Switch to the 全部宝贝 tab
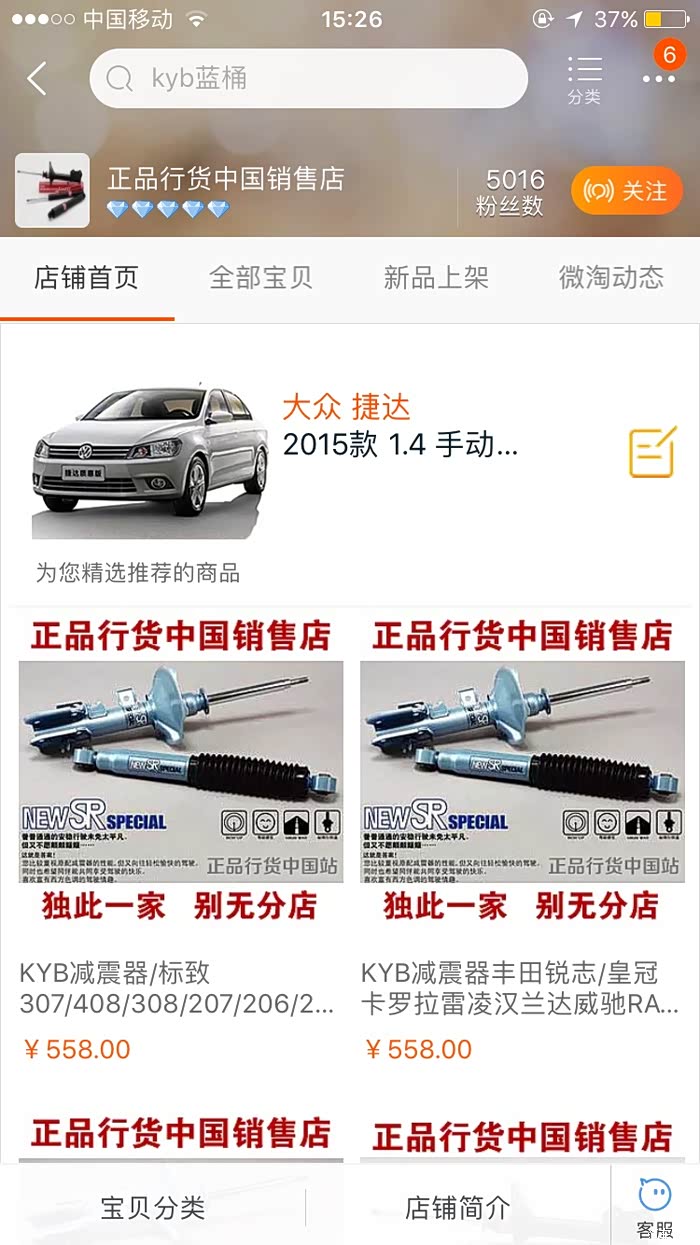The image size is (700, 1245). (261, 278)
